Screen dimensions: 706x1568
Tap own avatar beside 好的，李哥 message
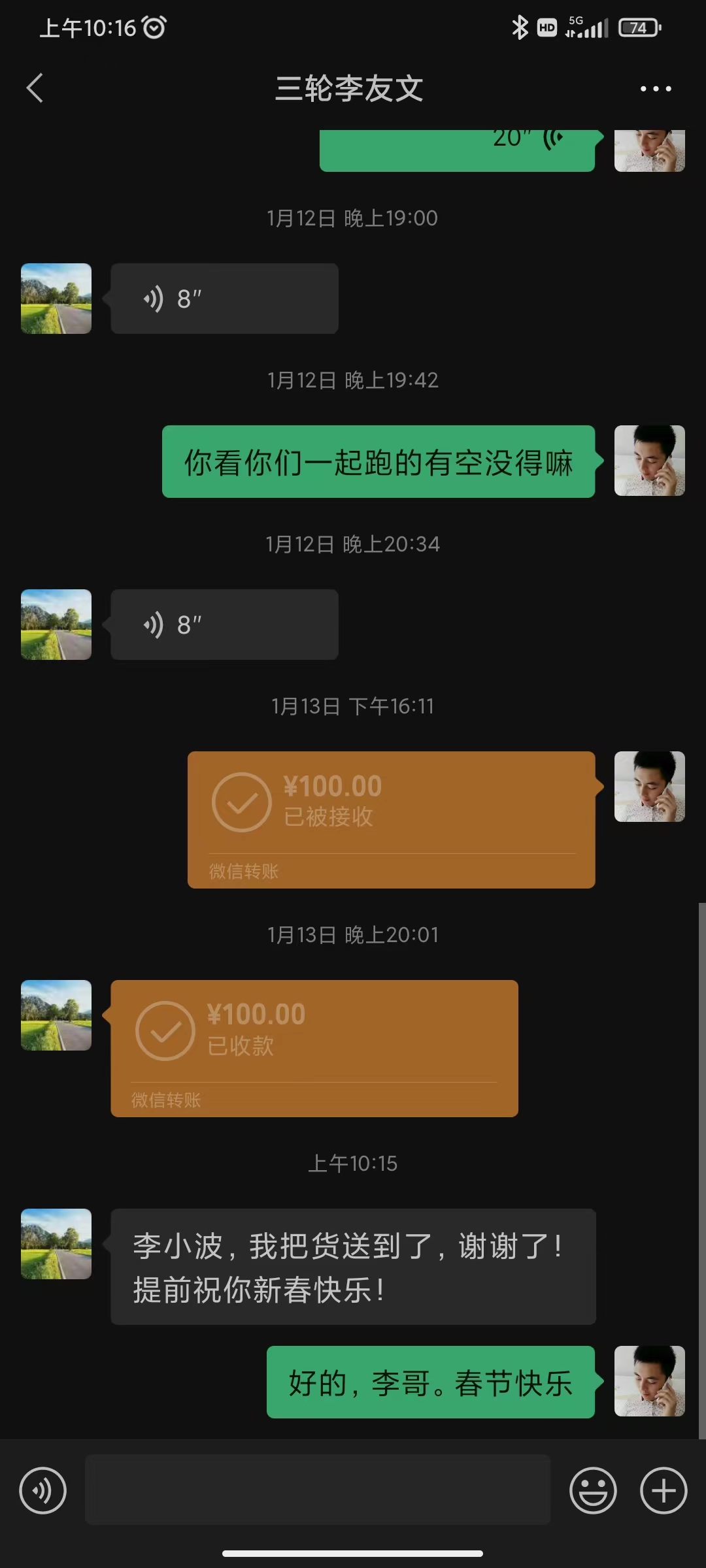(650, 1381)
